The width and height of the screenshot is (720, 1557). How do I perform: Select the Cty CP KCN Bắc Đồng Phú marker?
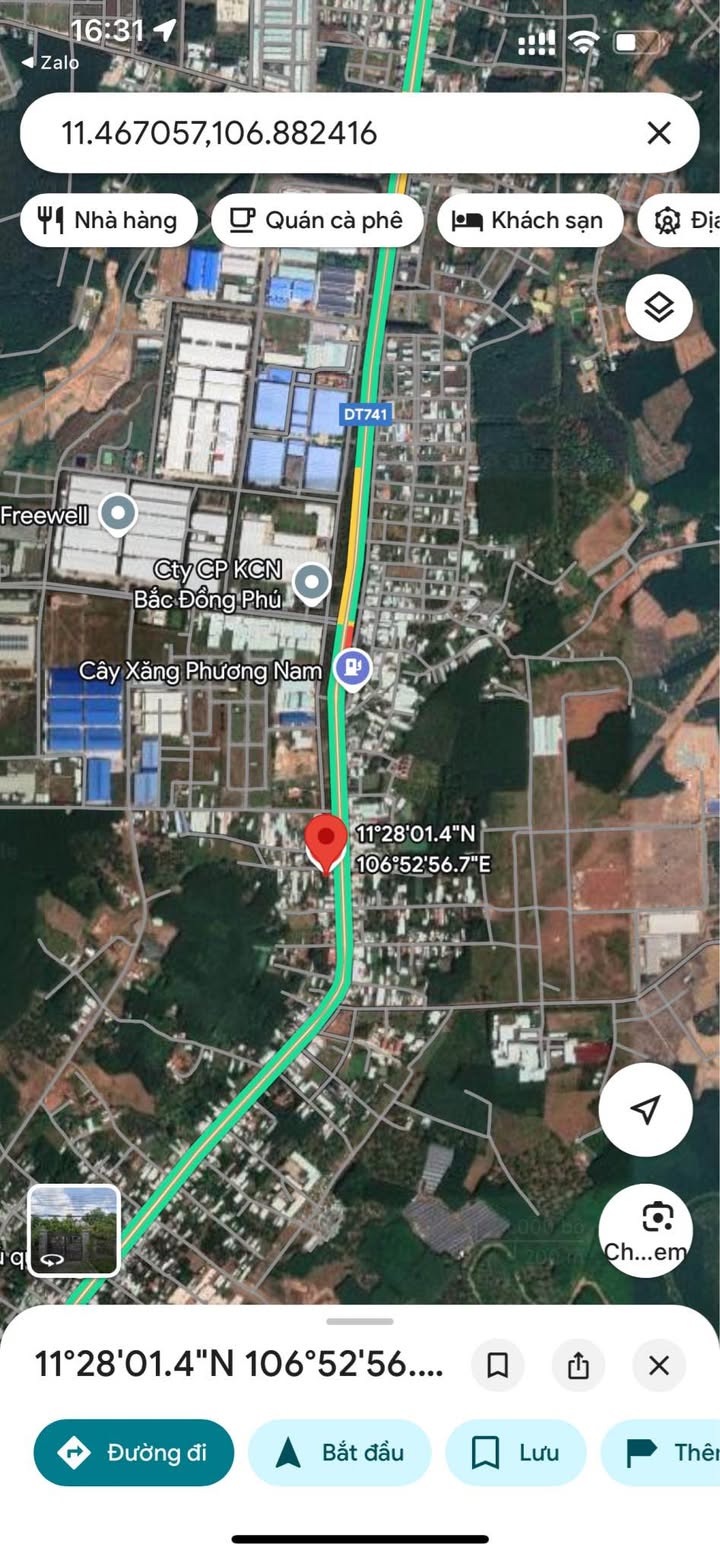[x=312, y=582]
